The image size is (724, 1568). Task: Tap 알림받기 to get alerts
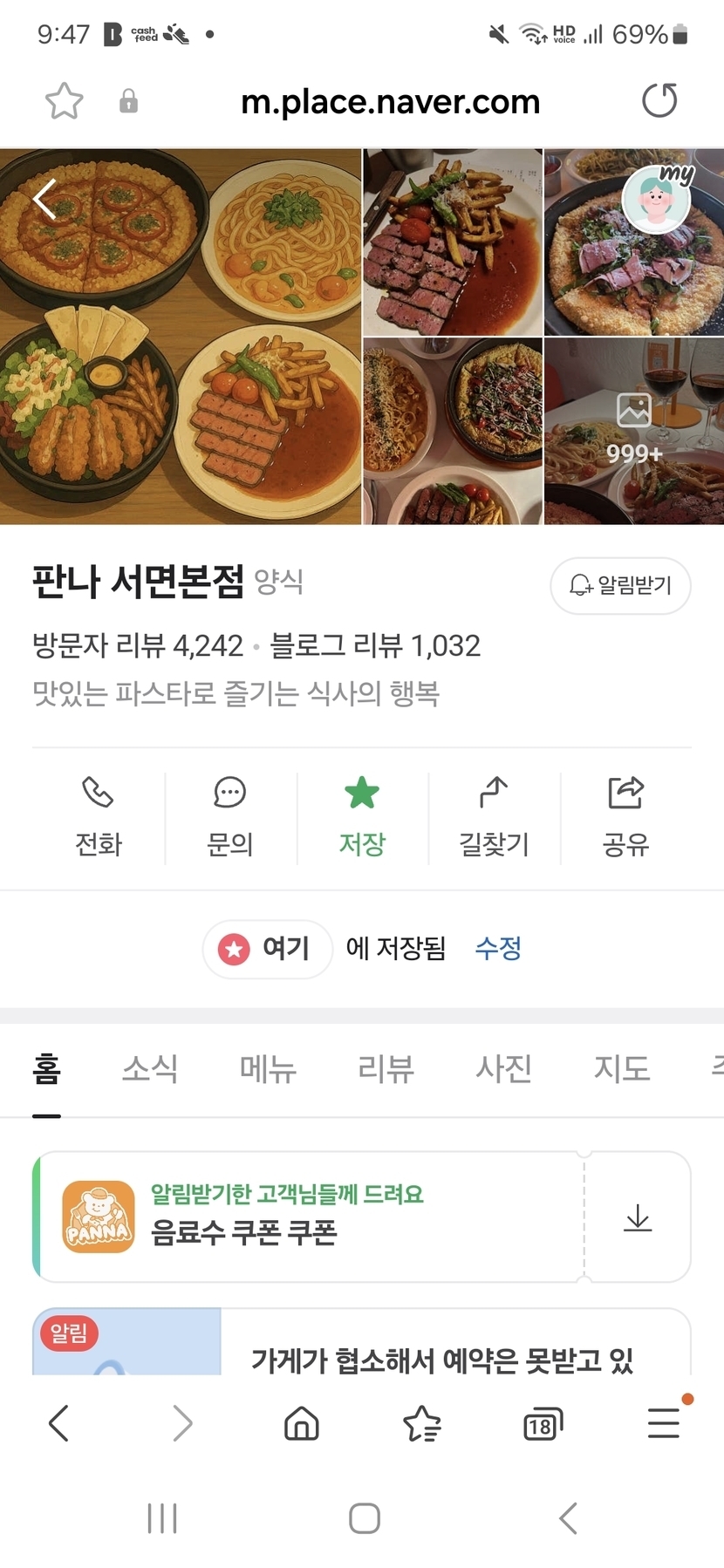click(x=620, y=585)
